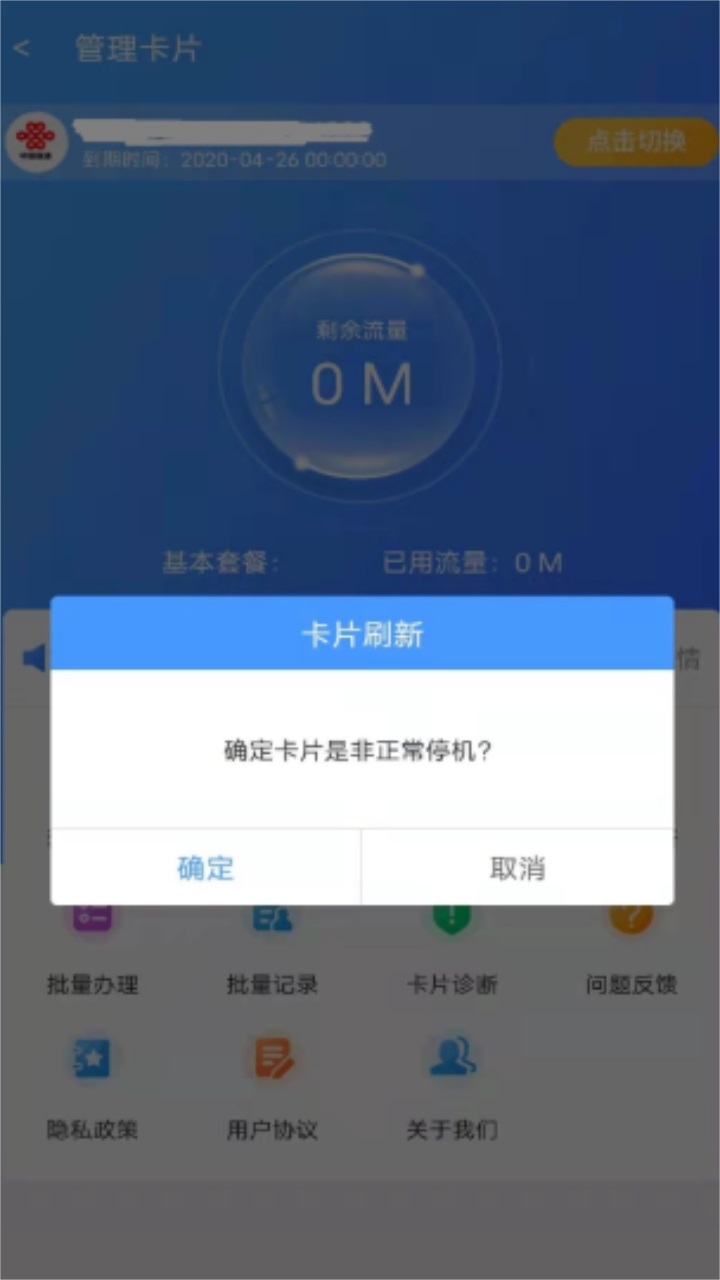
Task: Open 批量记录 batch records
Action: (272, 950)
